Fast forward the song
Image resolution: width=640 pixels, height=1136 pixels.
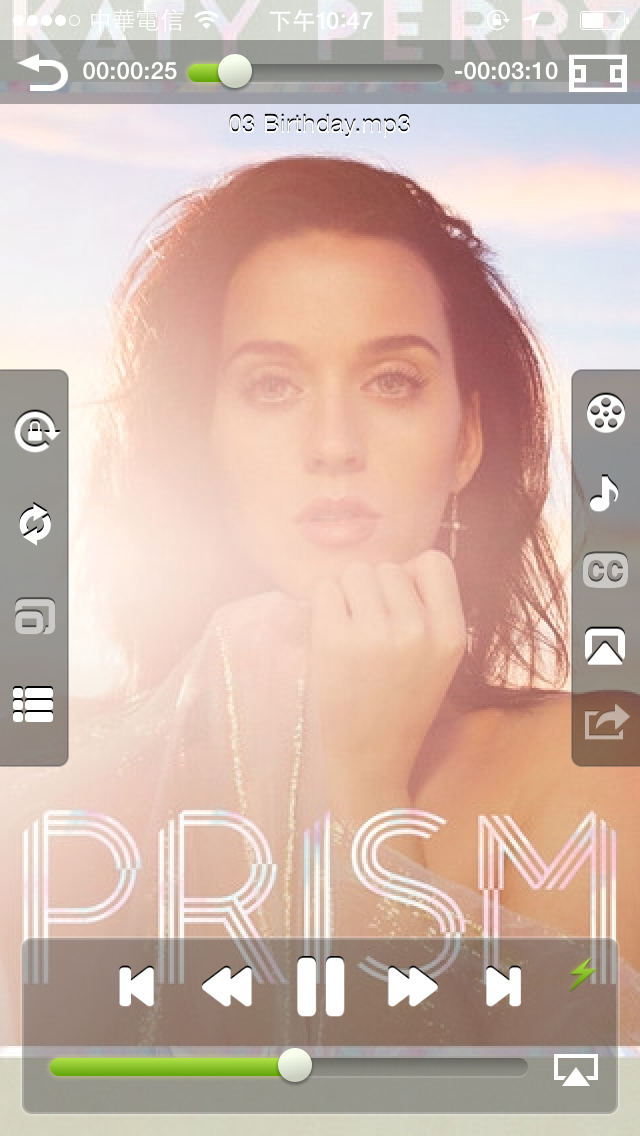413,987
